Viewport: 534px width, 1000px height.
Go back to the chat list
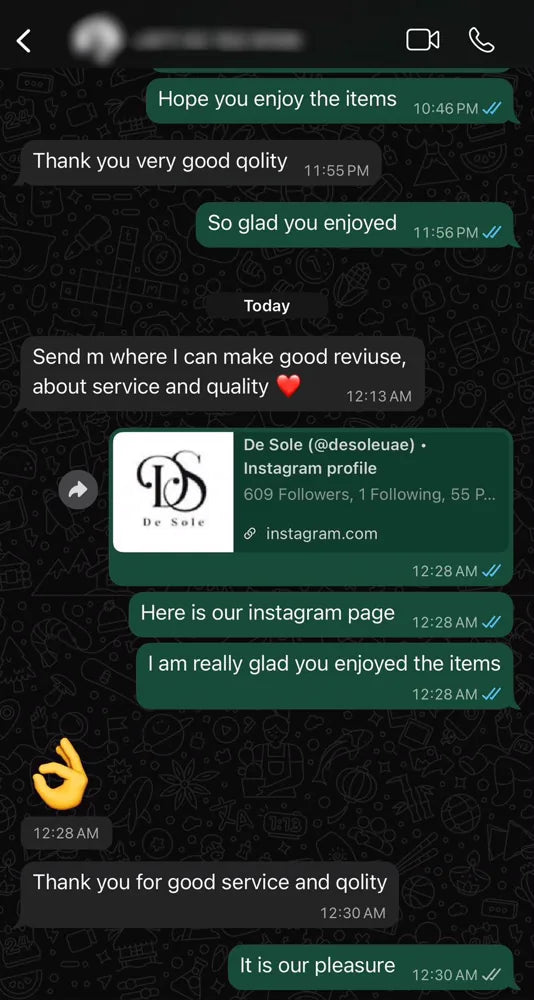pyautogui.click(x=24, y=41)
